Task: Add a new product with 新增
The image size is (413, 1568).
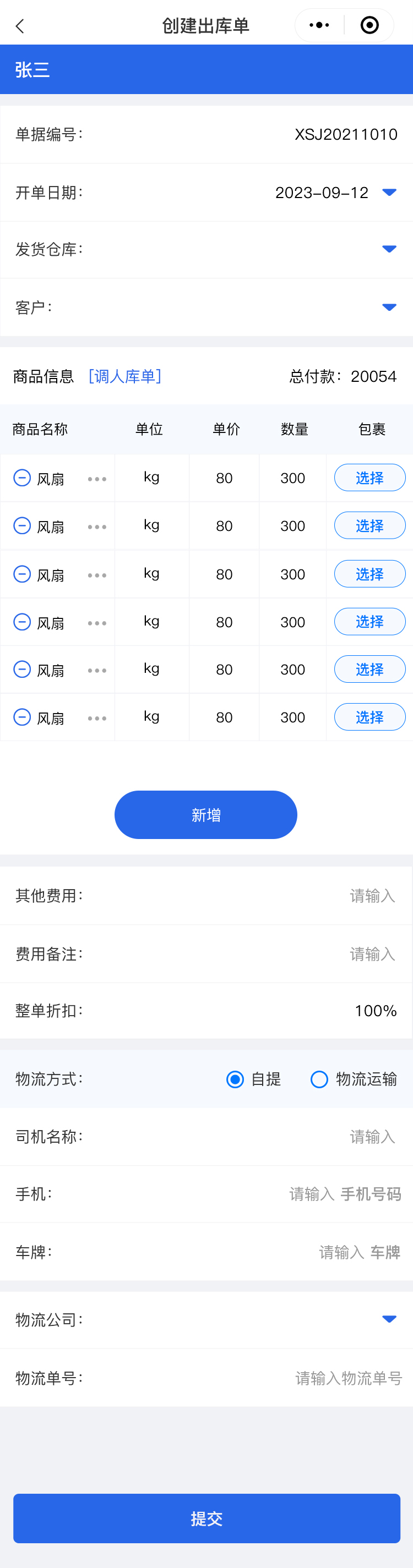Action: (206, 814)
